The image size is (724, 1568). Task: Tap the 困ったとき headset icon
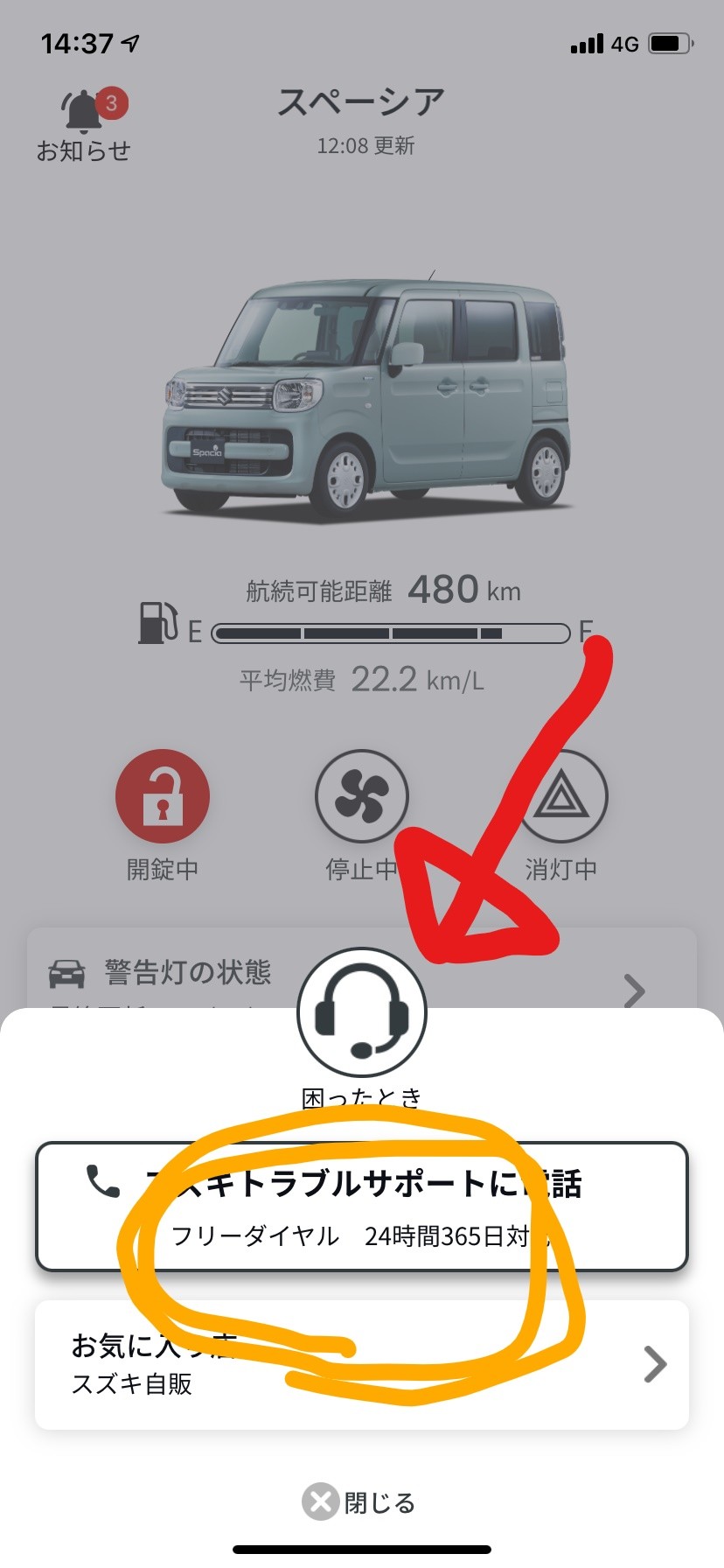click(x=361, y=1012)
